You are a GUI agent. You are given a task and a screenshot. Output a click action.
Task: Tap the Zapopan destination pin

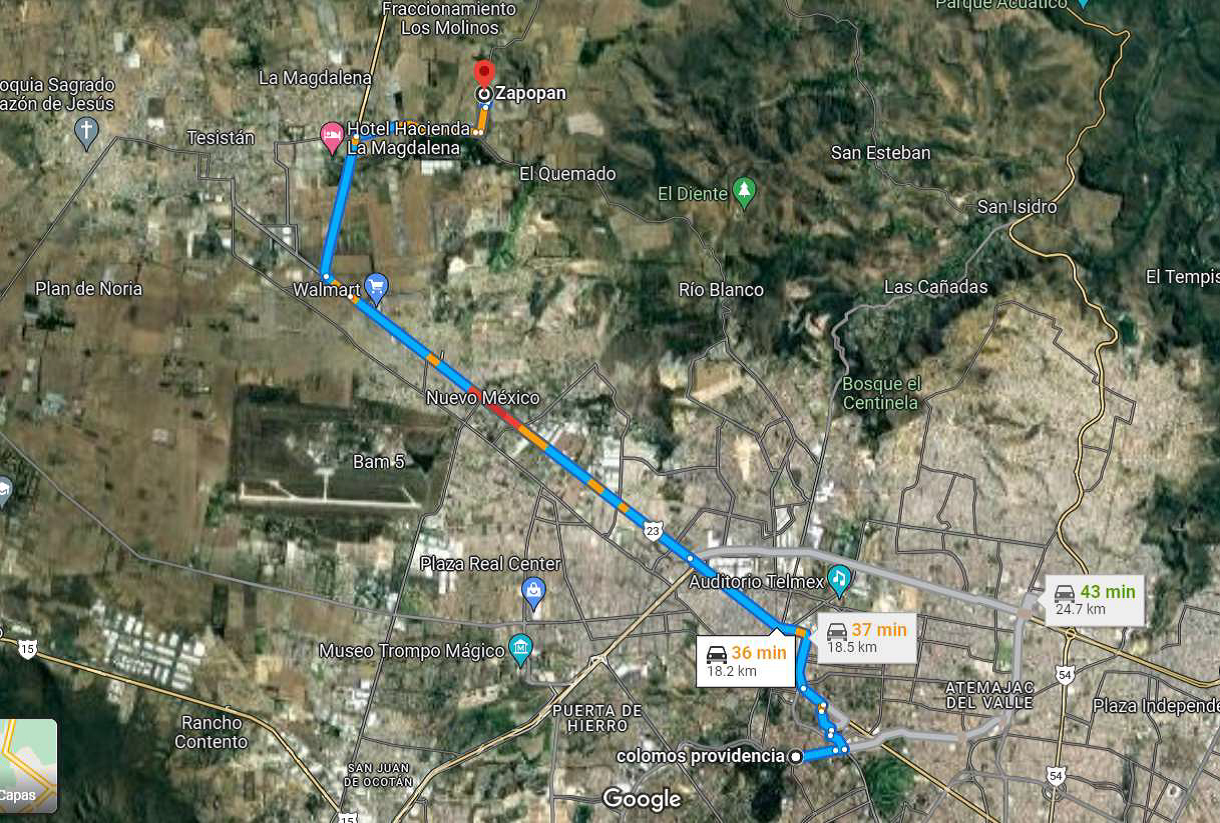(484, 73)
